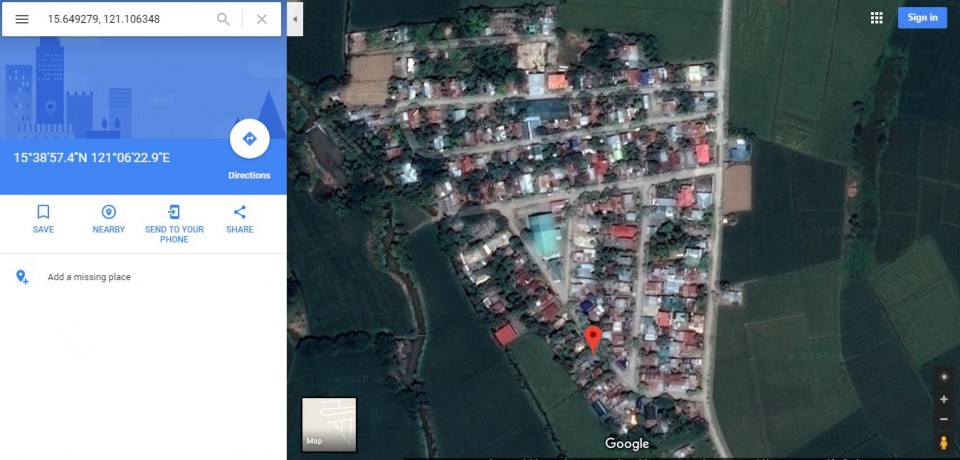
Task: Zoom in on the map
Action: click(x=943, y=399)
